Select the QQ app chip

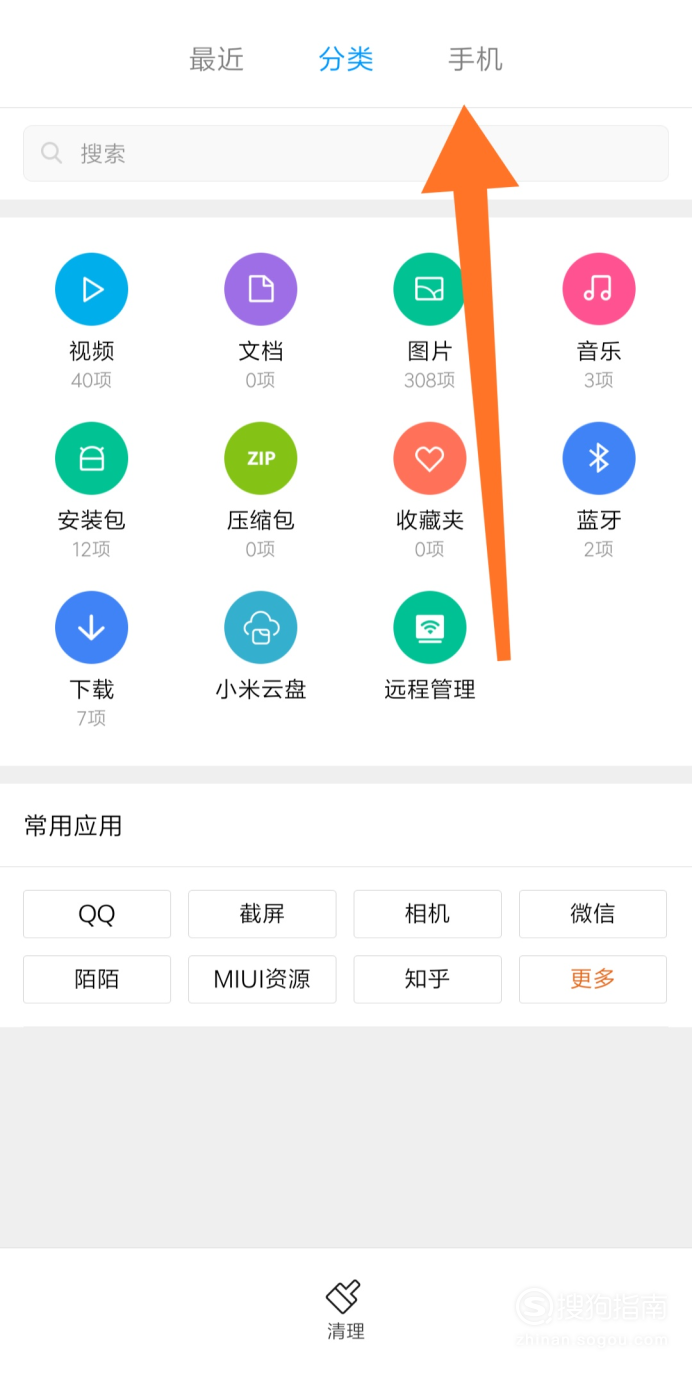coord(97,914)
